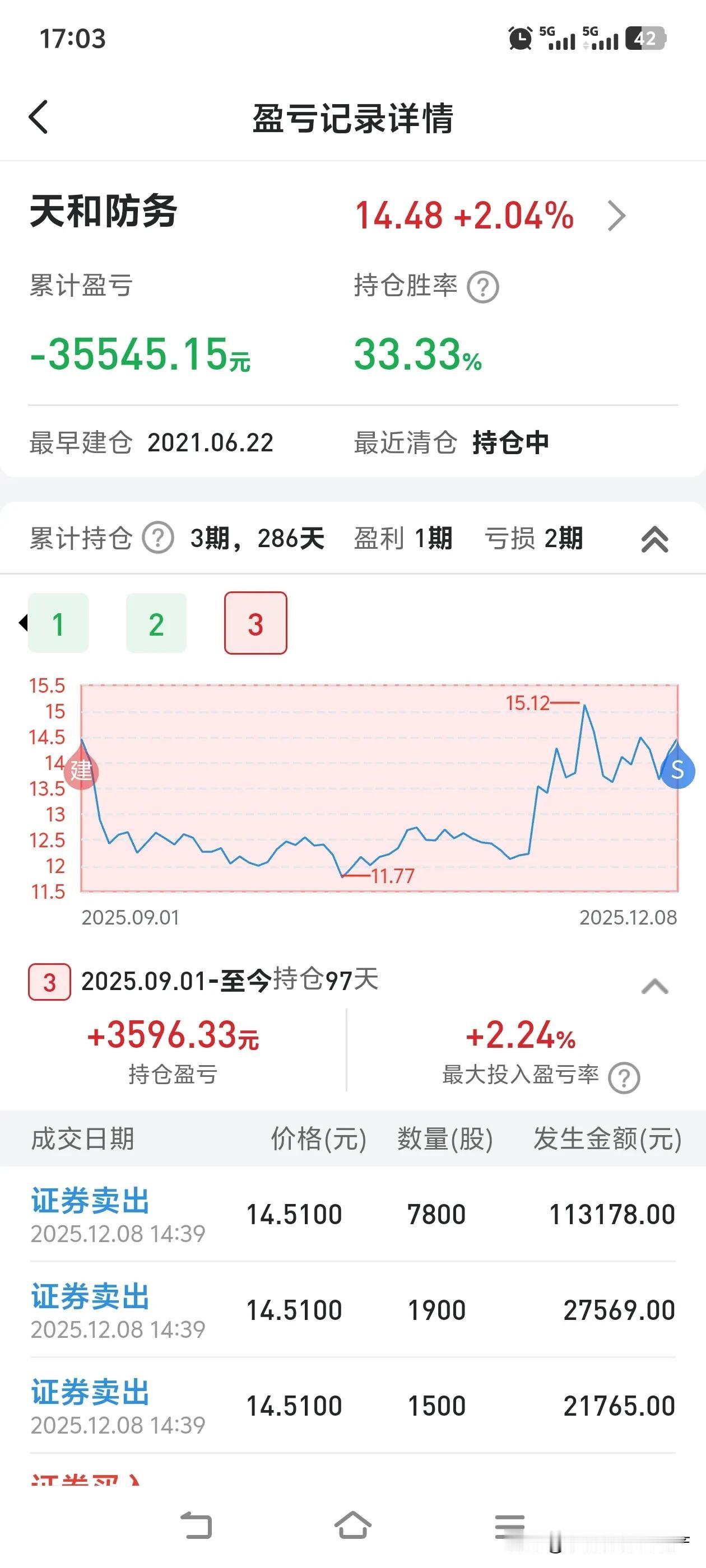Toggle selection of period tab 3
This screenshot has height=1568, width=706.
click(x=256, y=622)
